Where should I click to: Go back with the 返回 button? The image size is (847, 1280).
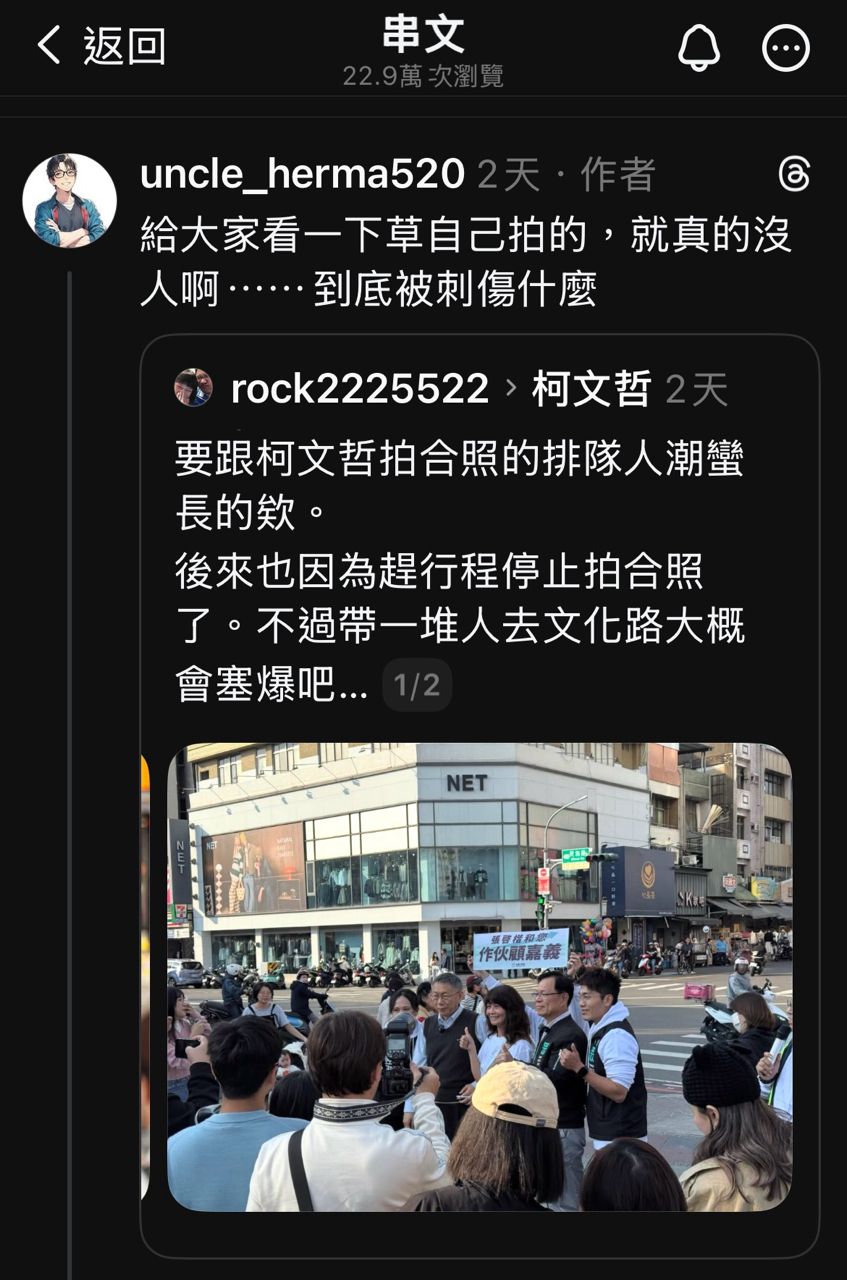coord(100,46)
